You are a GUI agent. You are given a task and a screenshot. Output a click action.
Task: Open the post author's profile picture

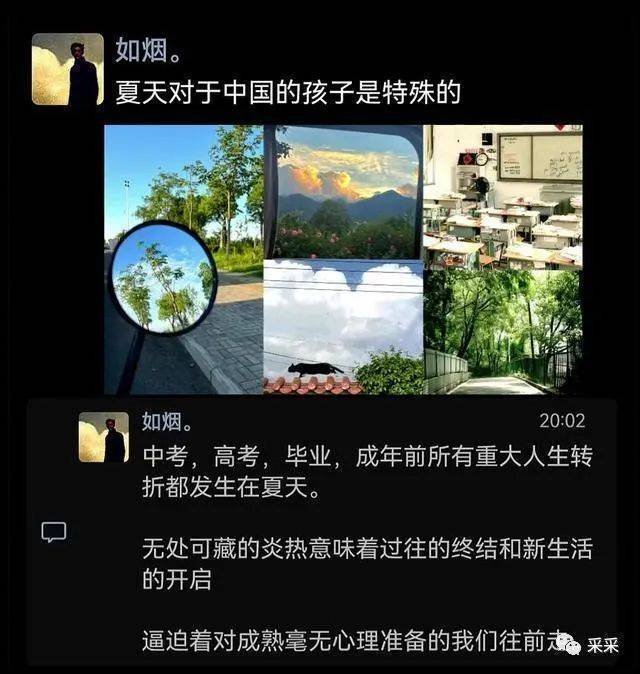pyautogui.click(x=67, y=69)
